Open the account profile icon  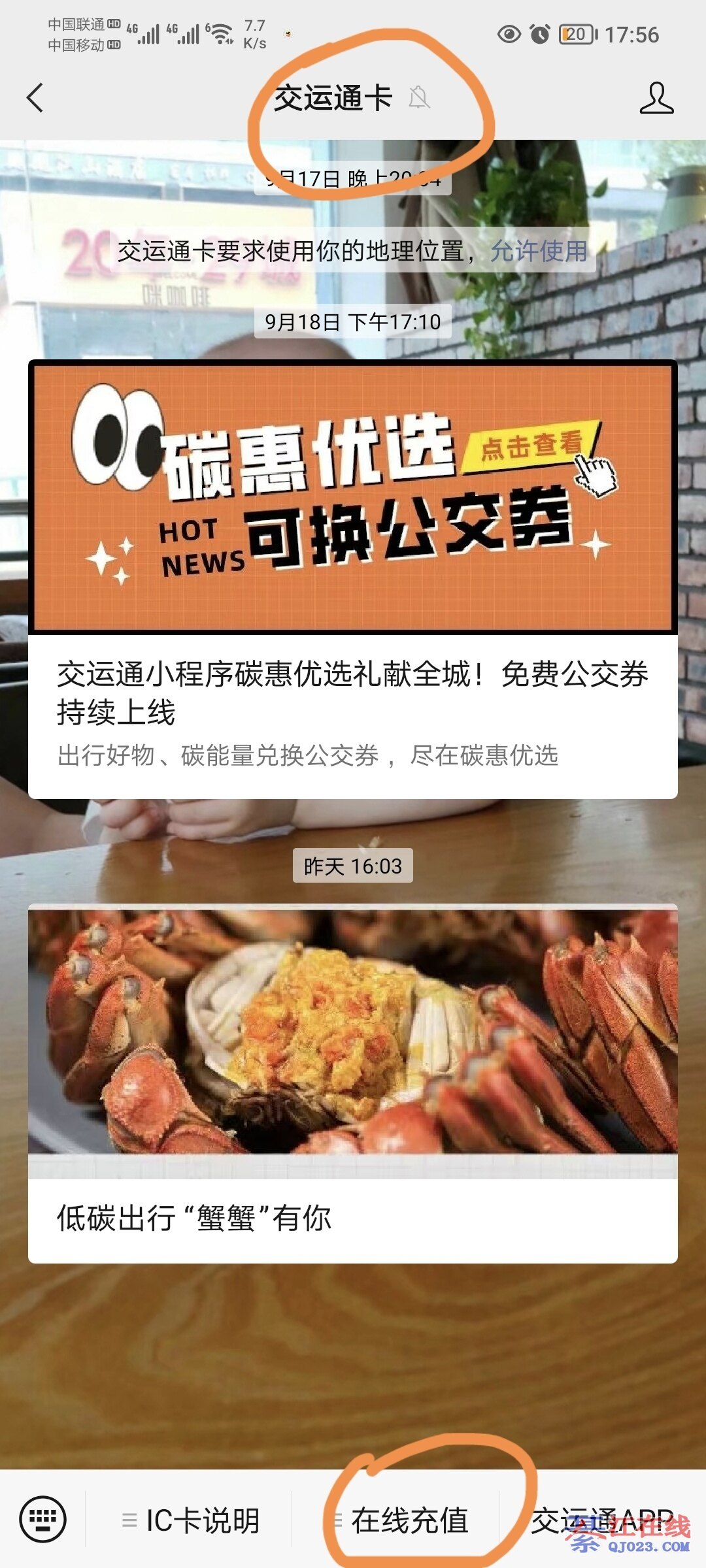click(656, 98)
